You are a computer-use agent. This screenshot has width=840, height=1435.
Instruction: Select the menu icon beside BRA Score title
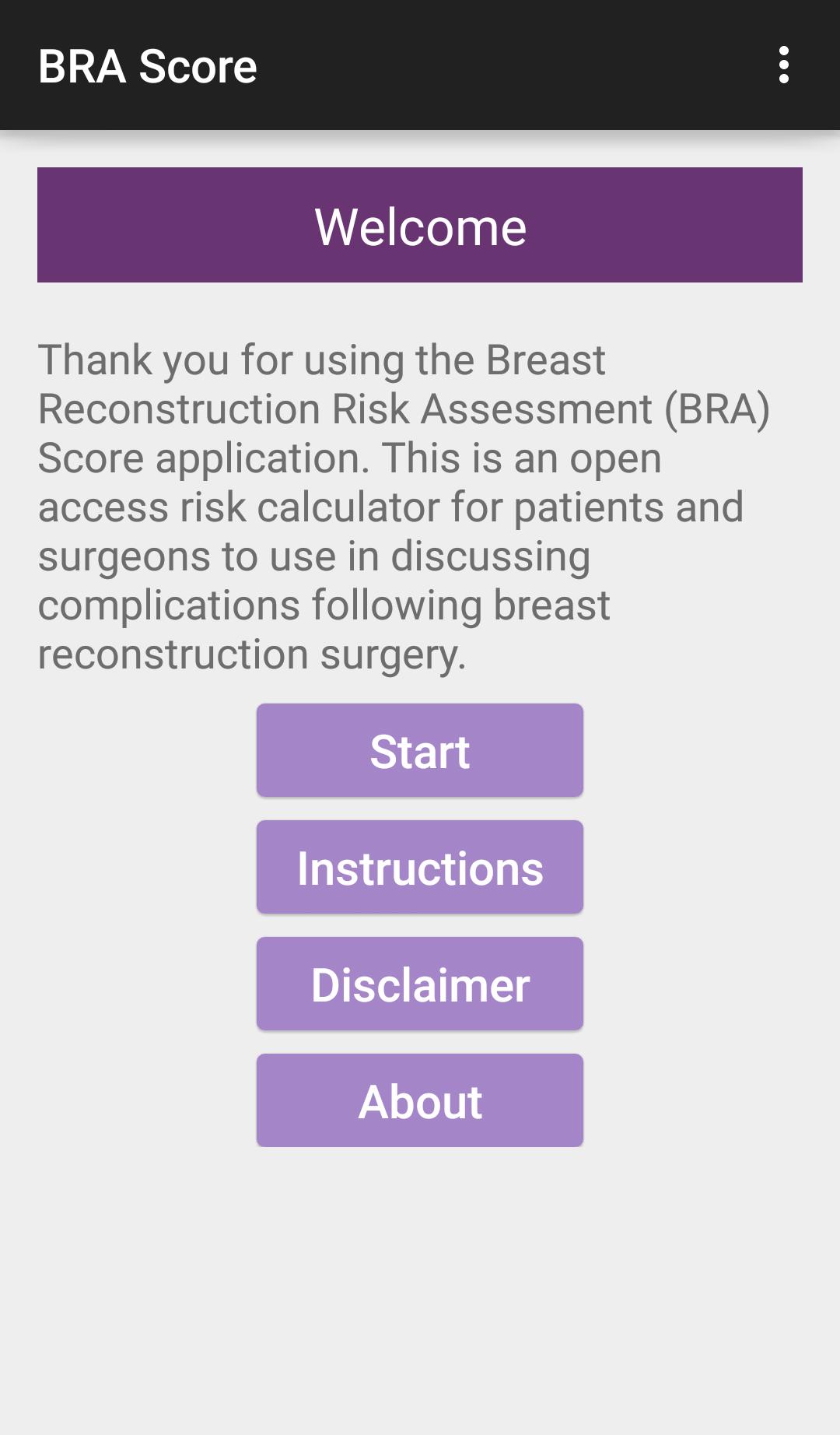pyautogui.click(x=783, y=66)
